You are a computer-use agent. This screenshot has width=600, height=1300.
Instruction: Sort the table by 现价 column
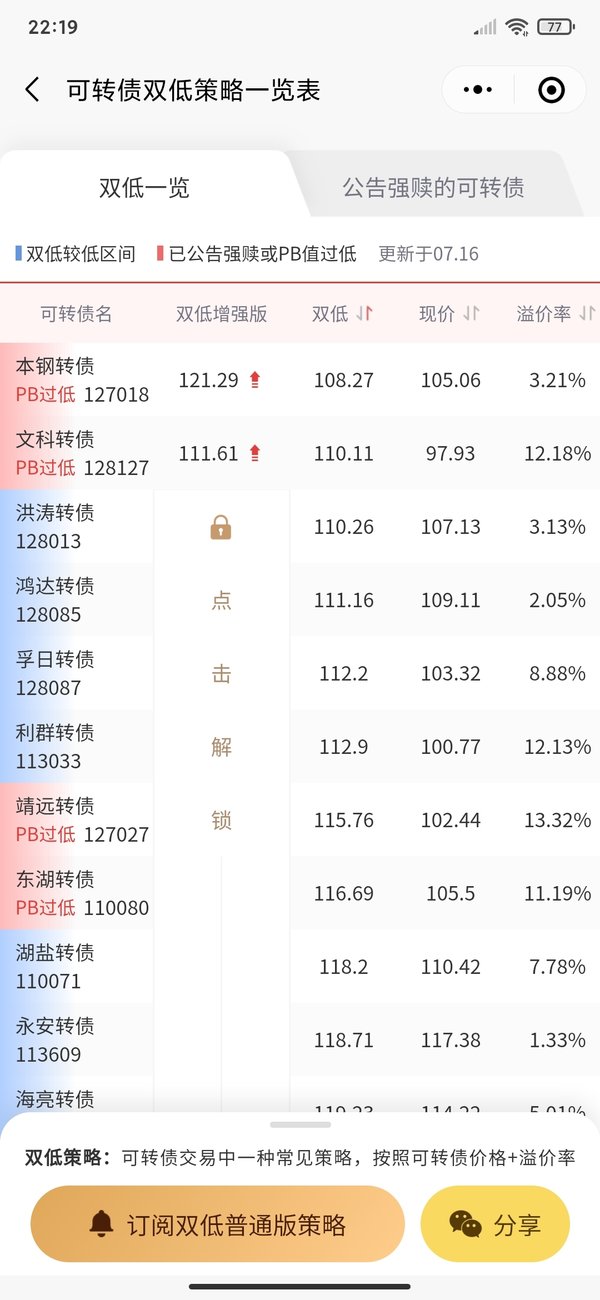pos(450,314)
